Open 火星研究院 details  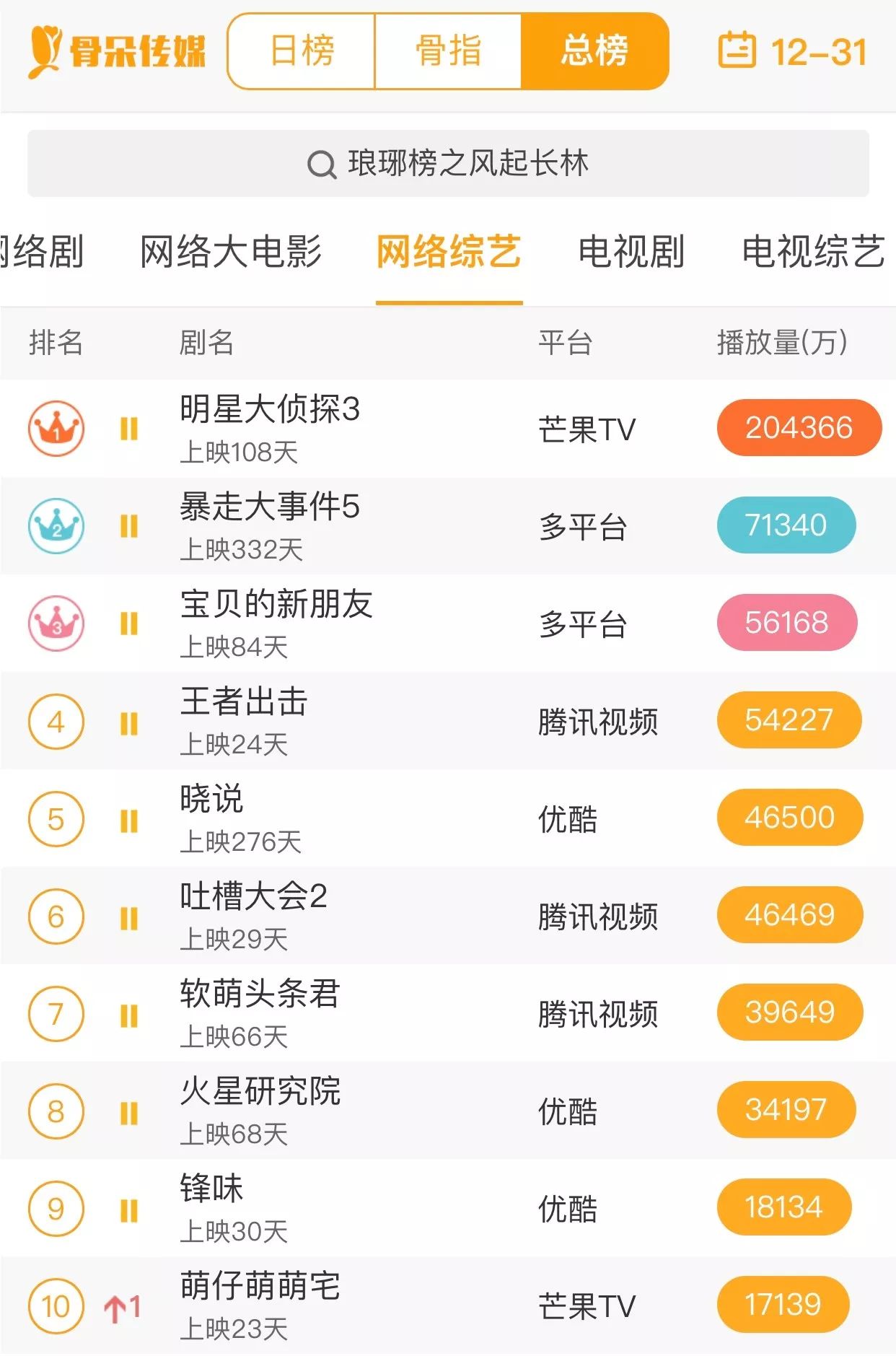[x=260, y=1092]
